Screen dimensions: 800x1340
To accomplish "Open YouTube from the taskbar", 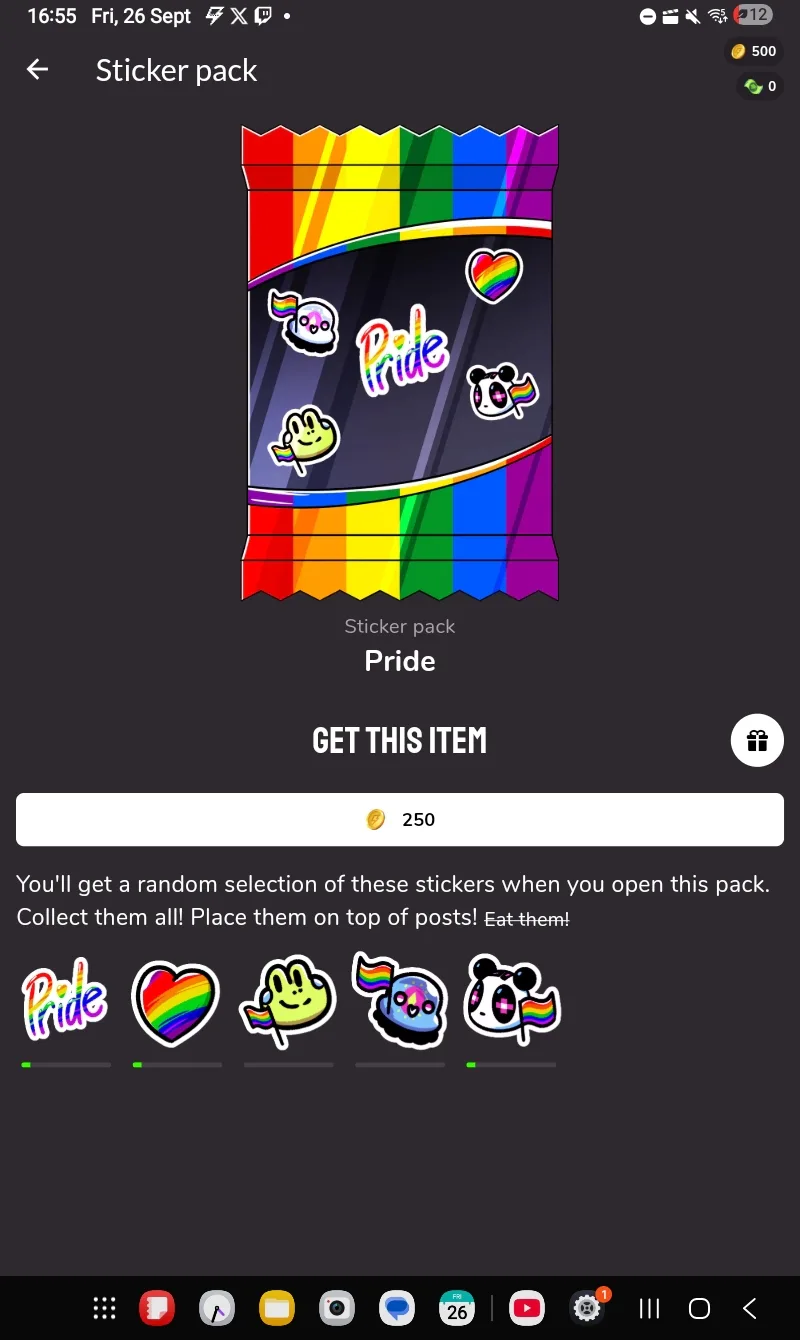I will pos(526,1307).
